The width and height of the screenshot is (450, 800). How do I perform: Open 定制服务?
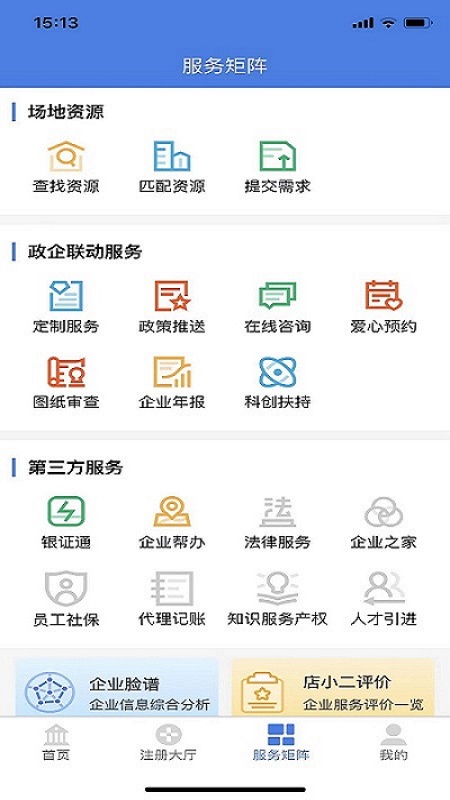click(66, 307)
